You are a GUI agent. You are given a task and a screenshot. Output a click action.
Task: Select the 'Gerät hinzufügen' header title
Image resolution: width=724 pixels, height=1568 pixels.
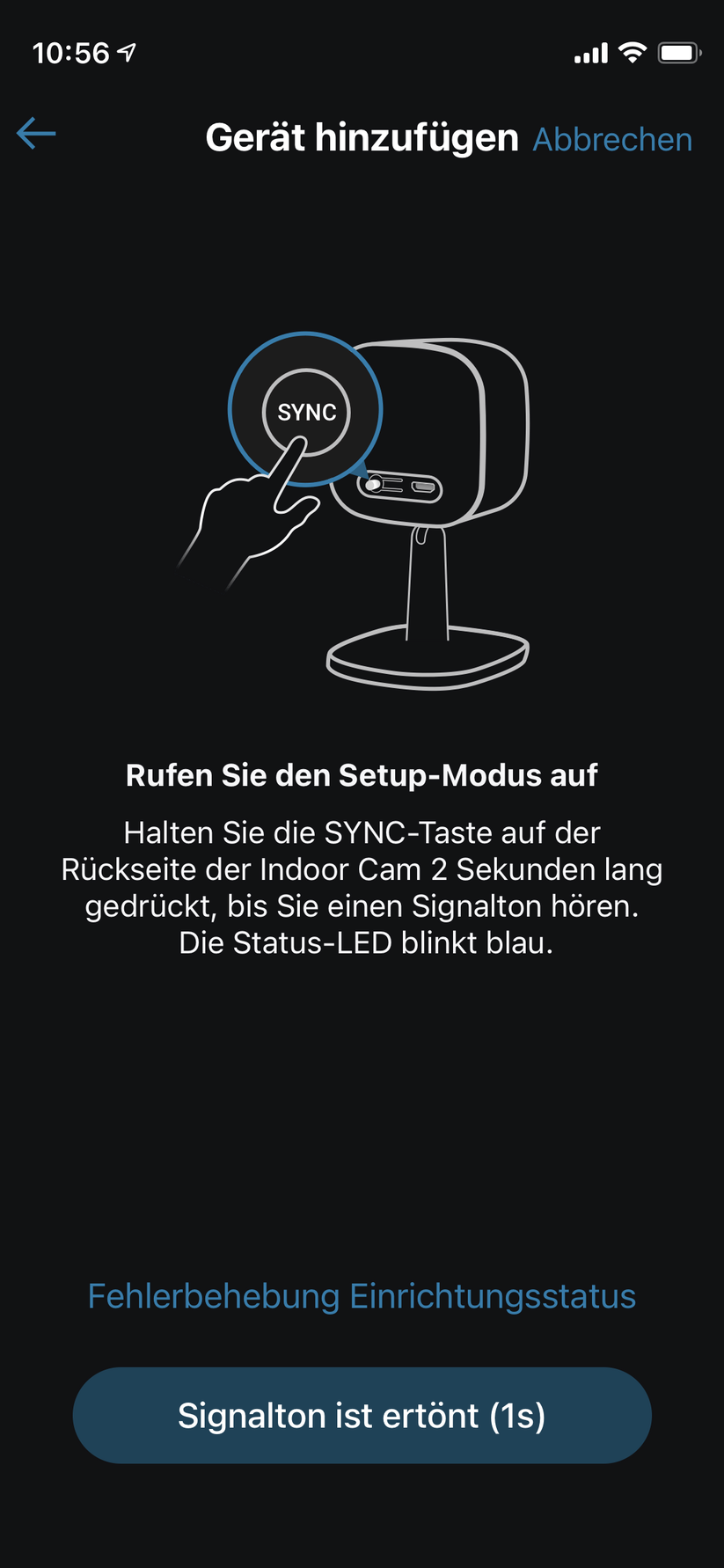[x=362, y=137]
